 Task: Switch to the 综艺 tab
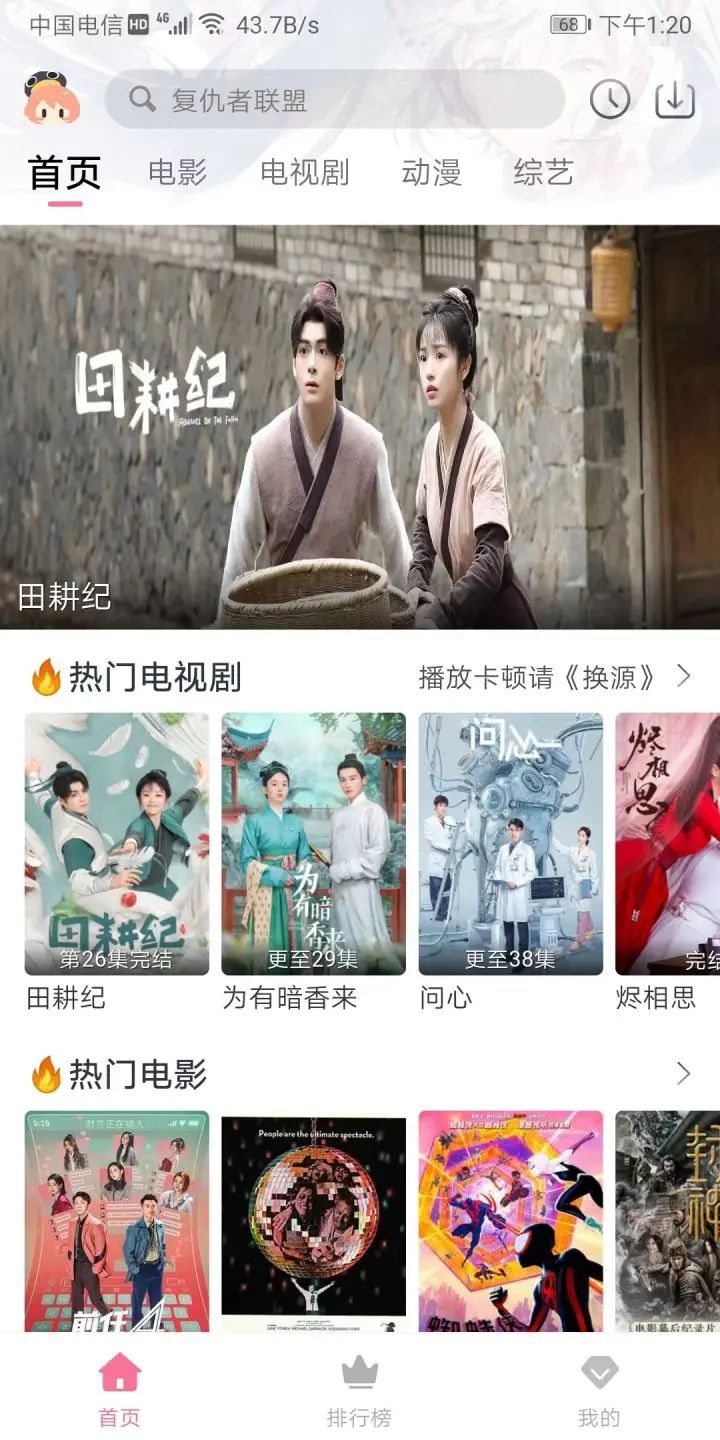[x=543, y=172]
